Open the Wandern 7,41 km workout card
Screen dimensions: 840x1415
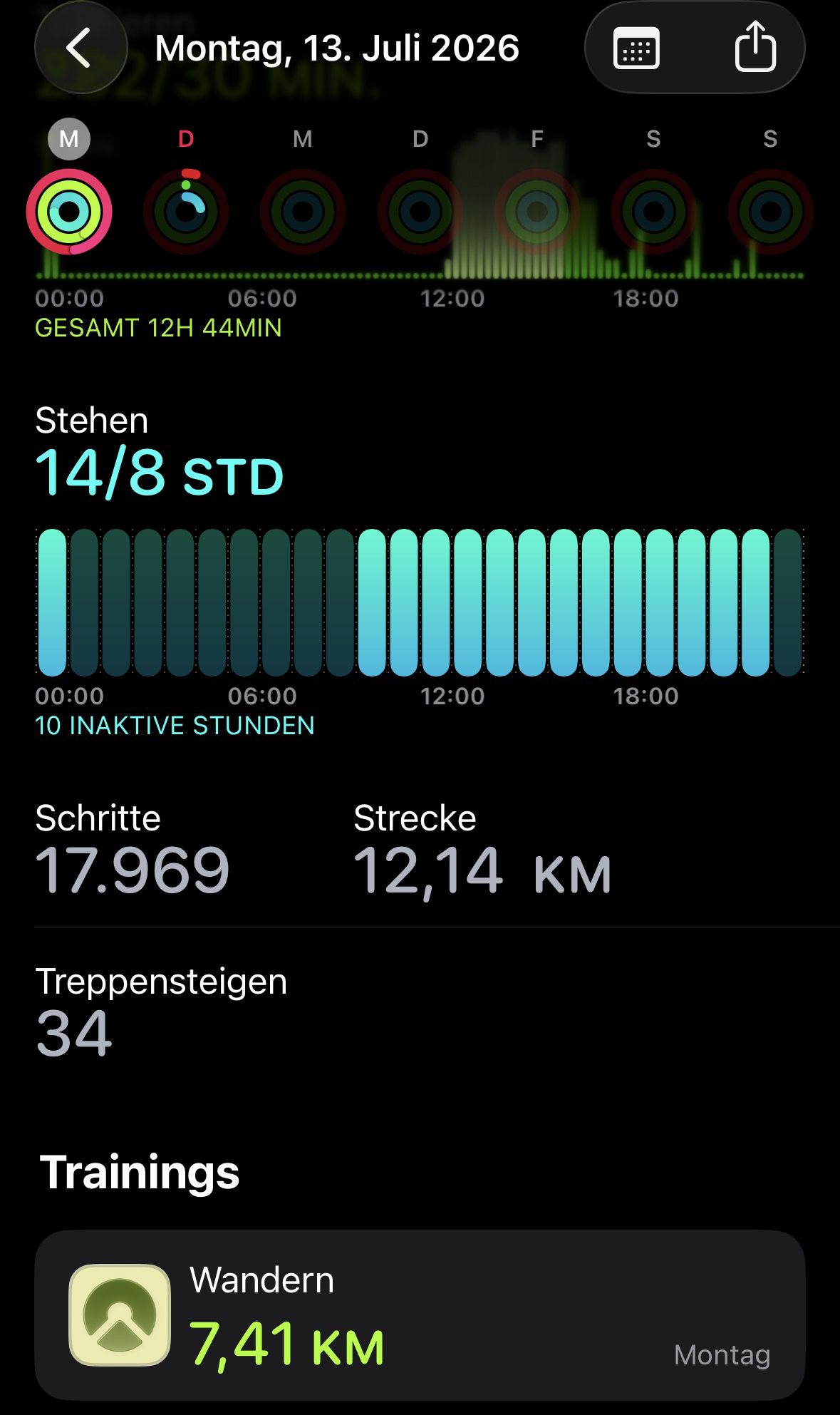[x=420, y=1315]
